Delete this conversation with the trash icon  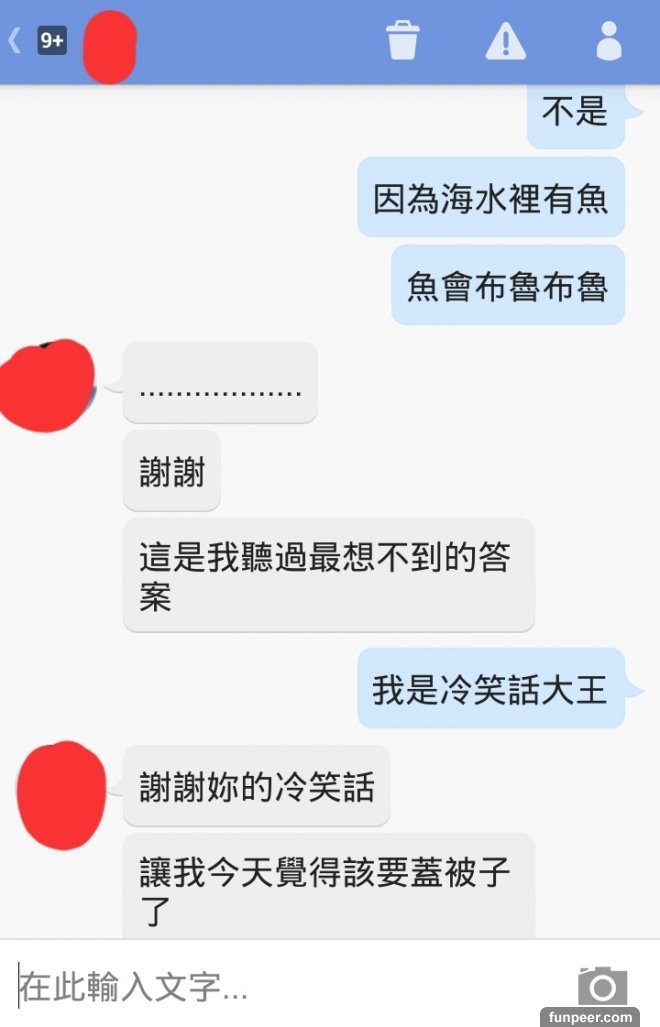tap(402, 41)
